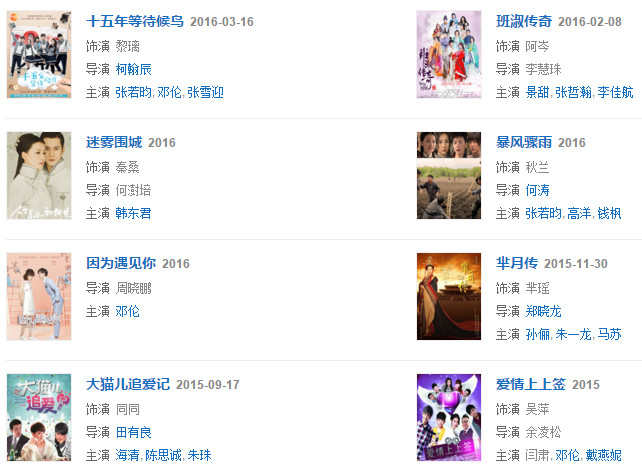
Task: Open the 班淑传奇 drama page
Action: click(x=526, y=22)
